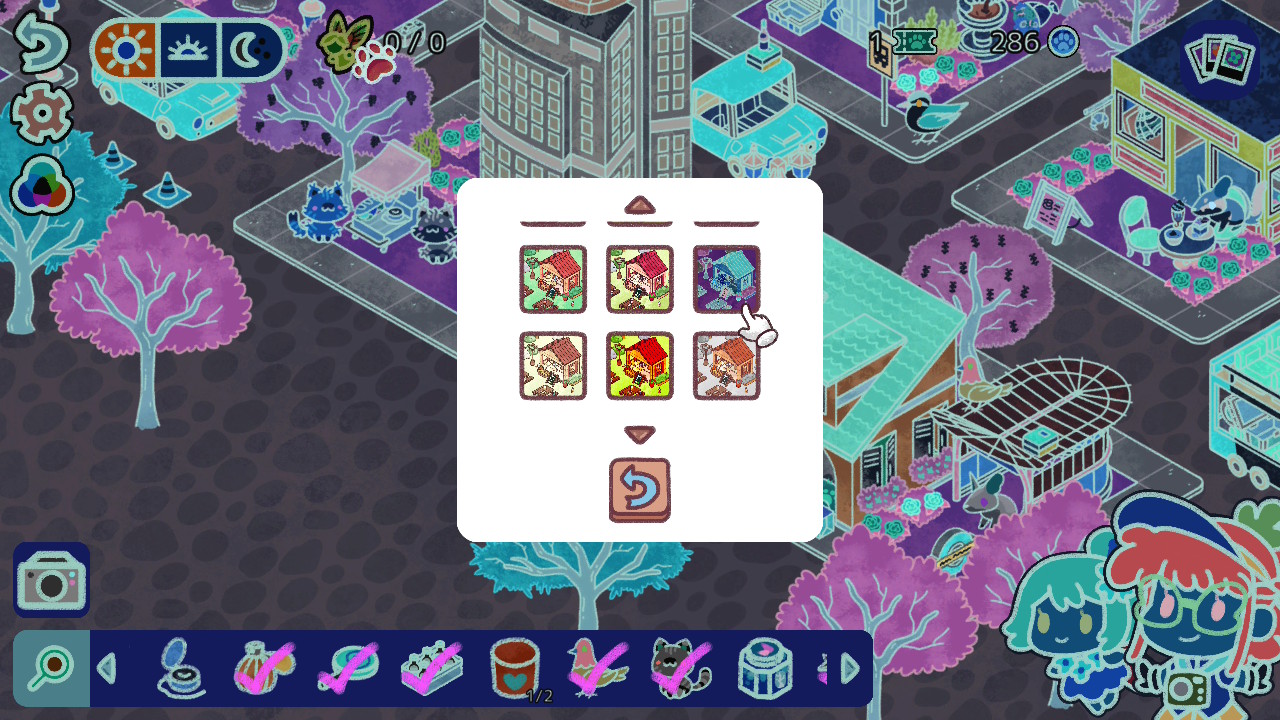Show previous hidden items with left arrow
Screen dimensions: 1280x720
(x=107, y=668)
